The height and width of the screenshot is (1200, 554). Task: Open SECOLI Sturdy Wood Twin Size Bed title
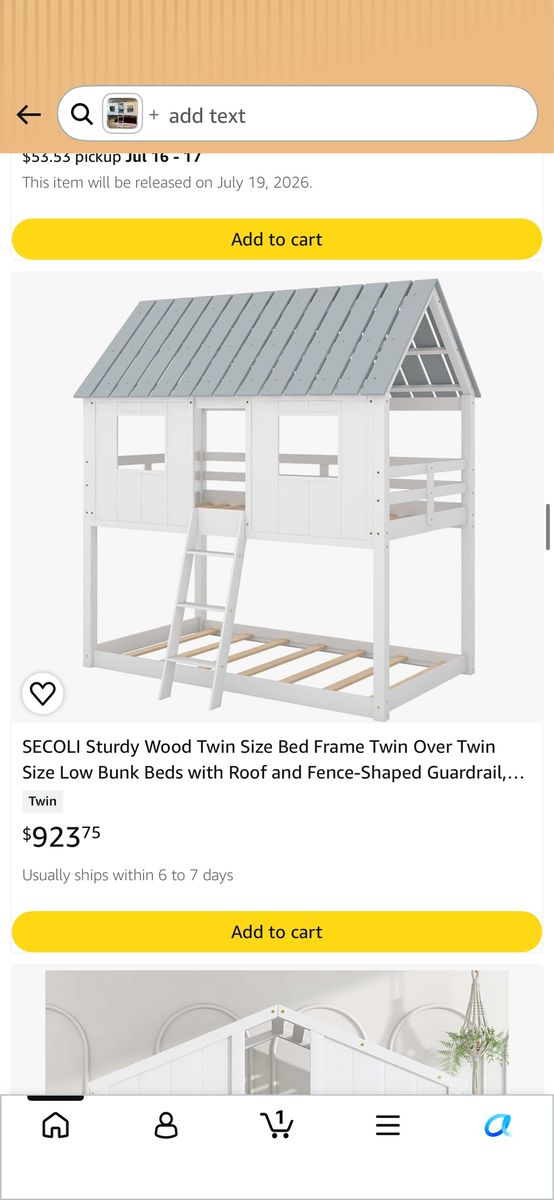(273, 760)
